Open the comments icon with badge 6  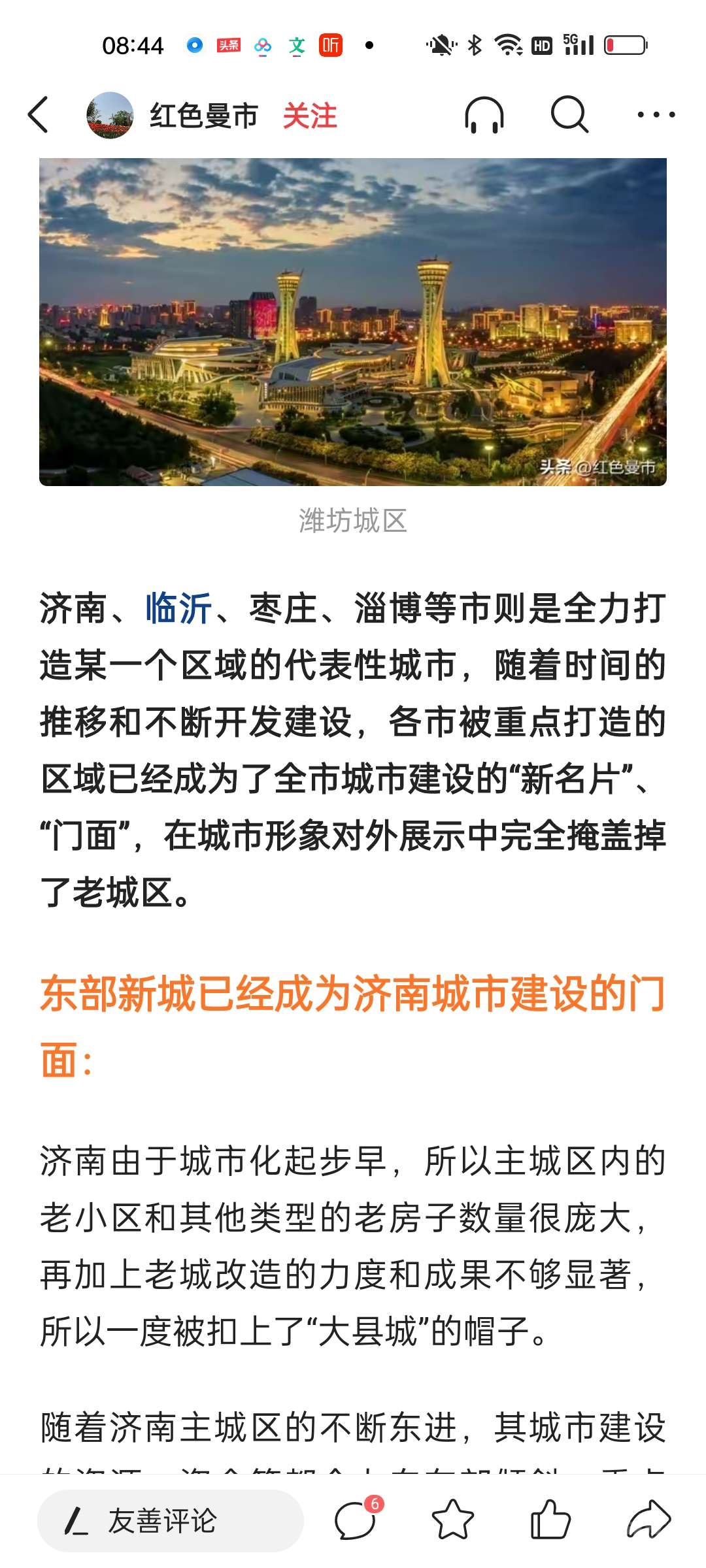tap(356, 1520)
